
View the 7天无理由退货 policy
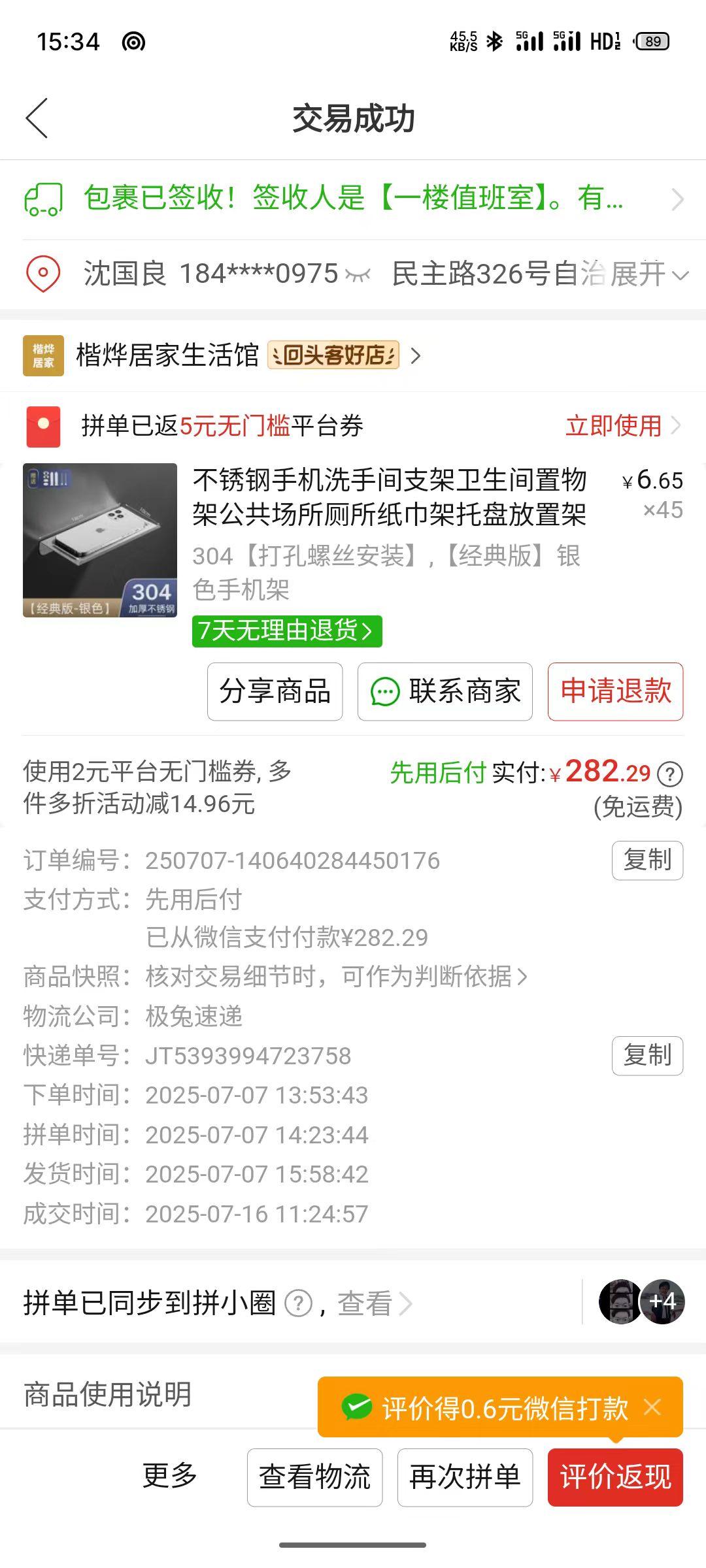pyautogui.click(x=286, y=631)
